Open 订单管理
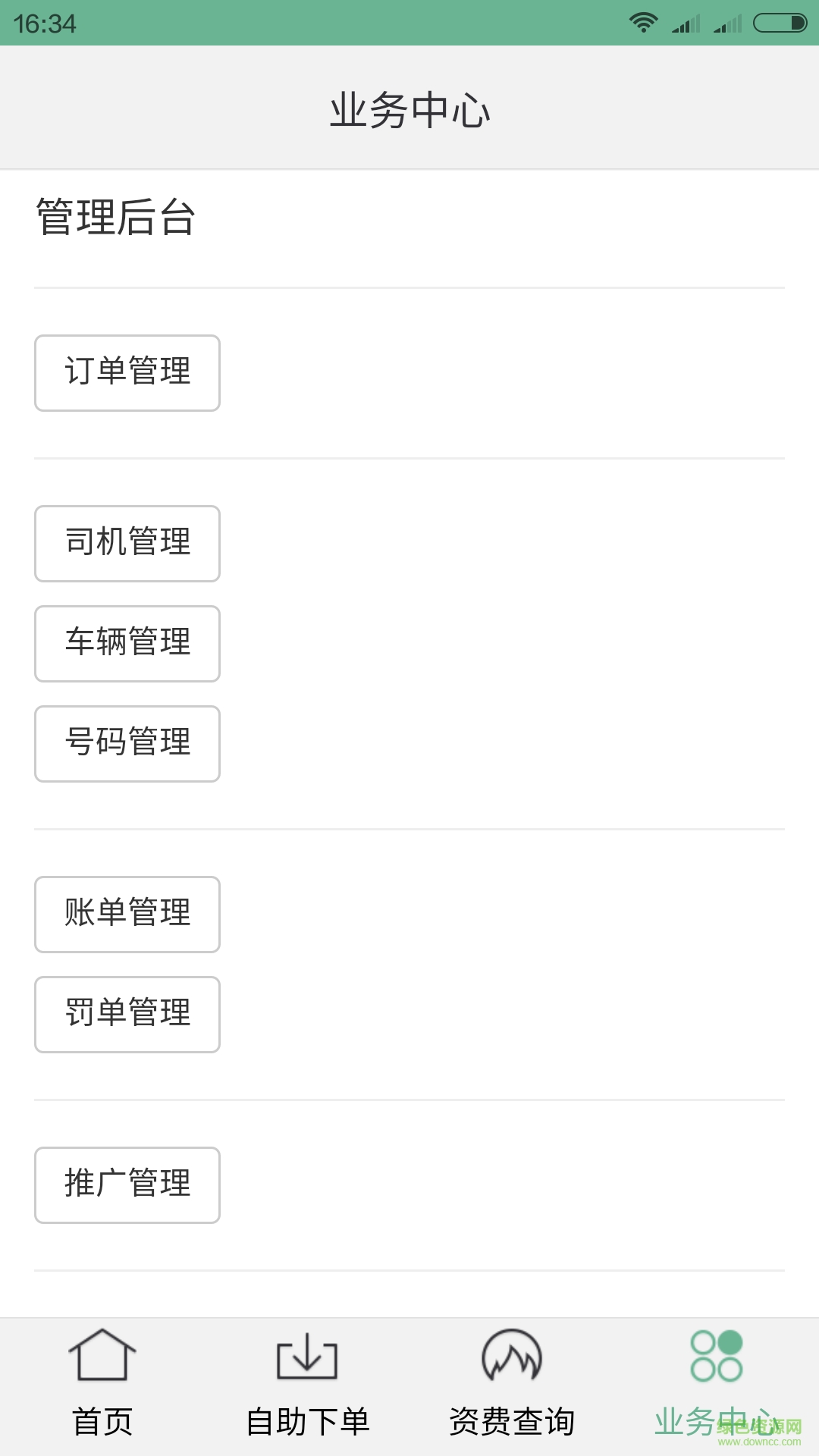This screenshot has height=1456, width=819. tap(127, 372)
